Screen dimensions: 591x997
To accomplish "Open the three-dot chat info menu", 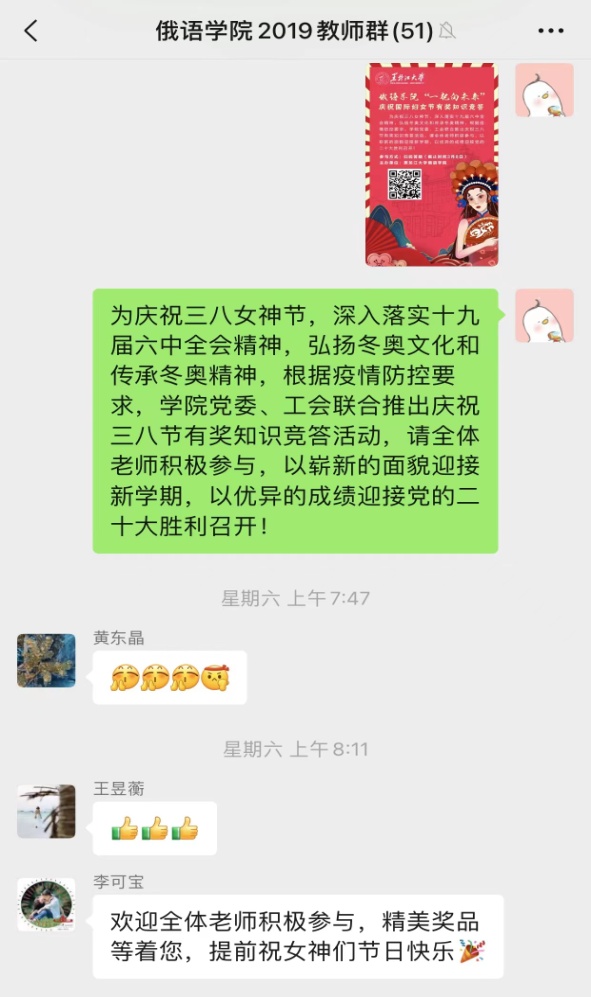I will [x=551, y=31].
